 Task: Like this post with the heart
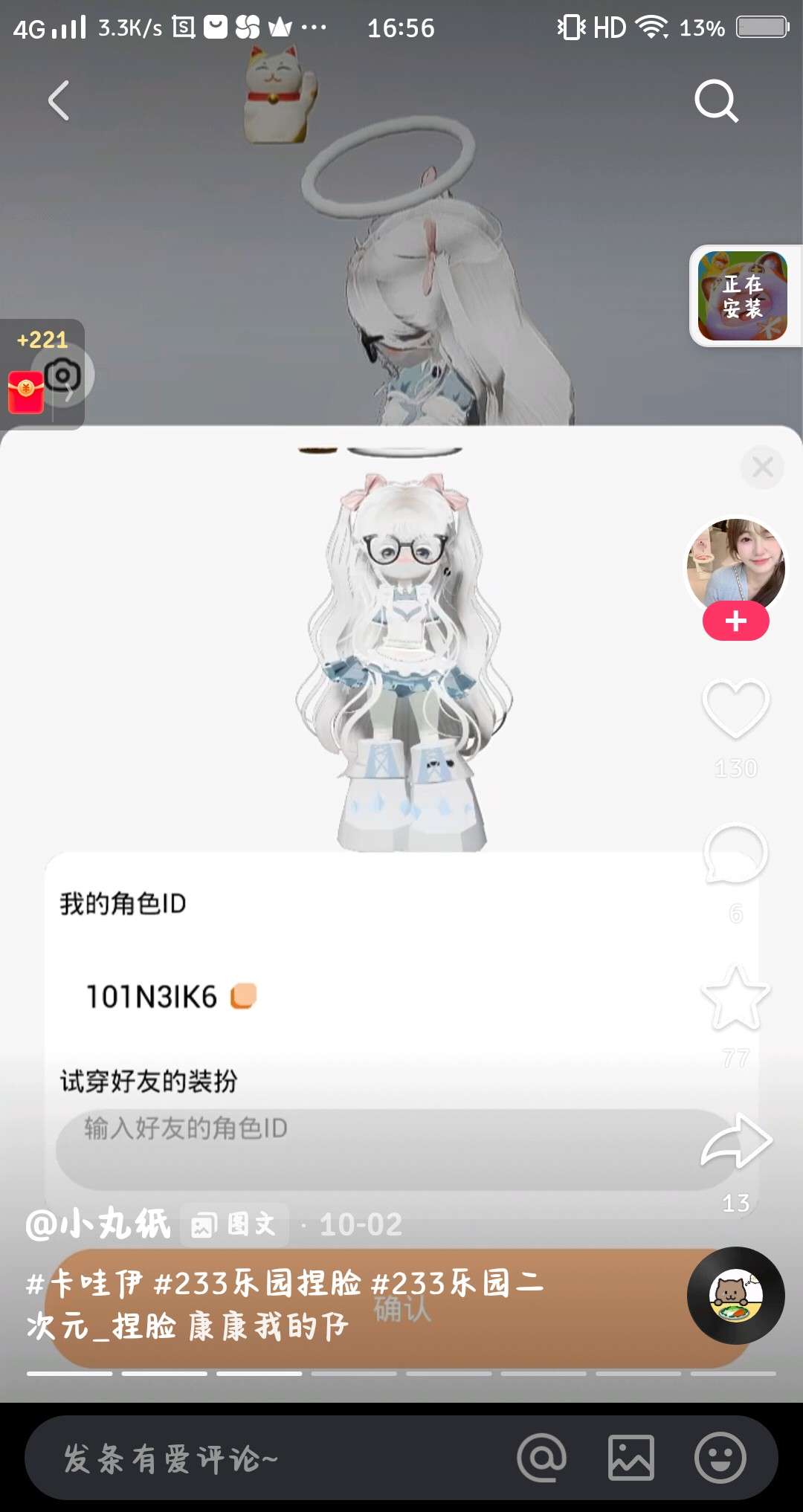point(735,708)
